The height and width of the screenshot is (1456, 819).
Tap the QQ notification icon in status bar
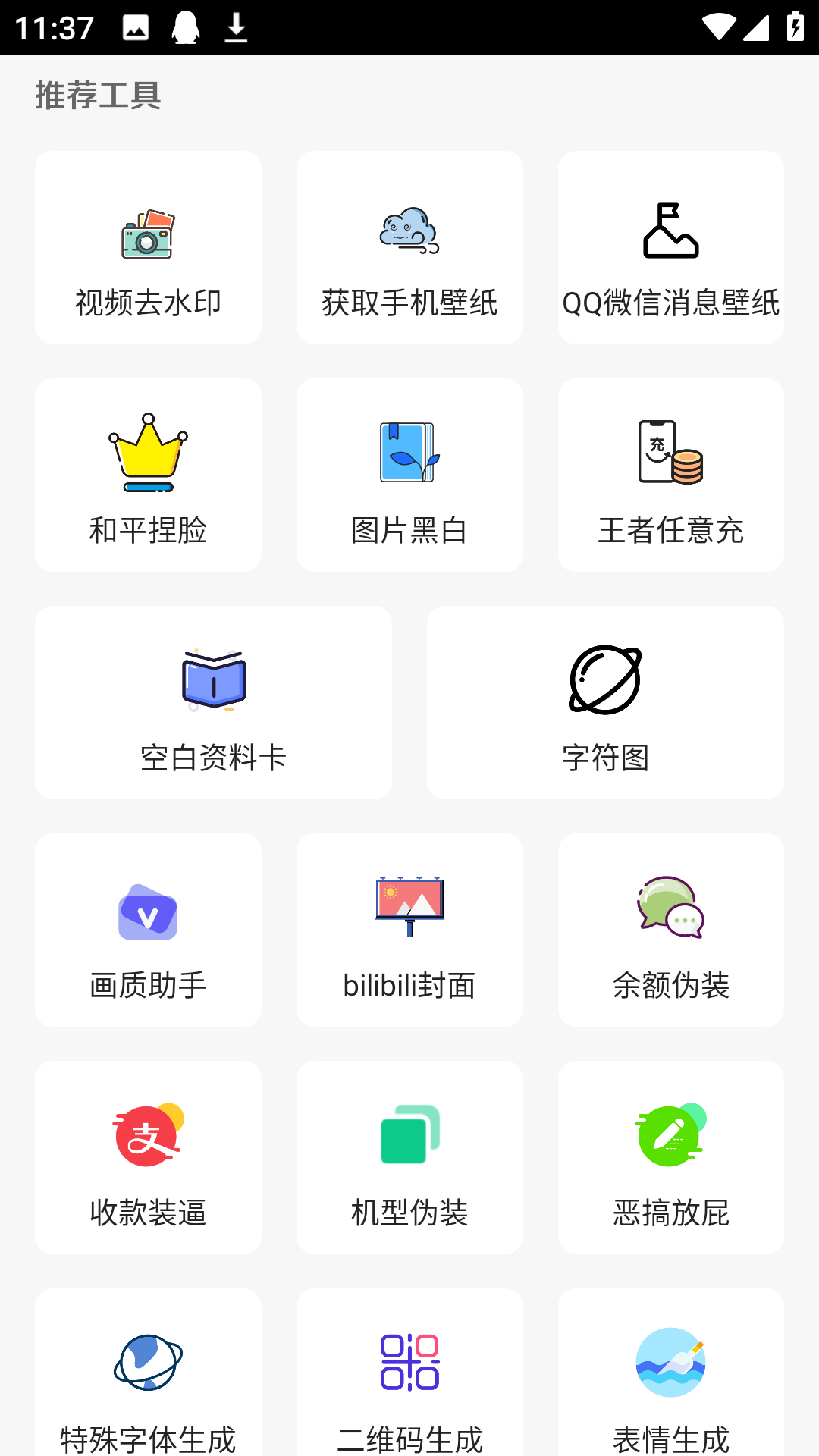click(x=186, y=28)
